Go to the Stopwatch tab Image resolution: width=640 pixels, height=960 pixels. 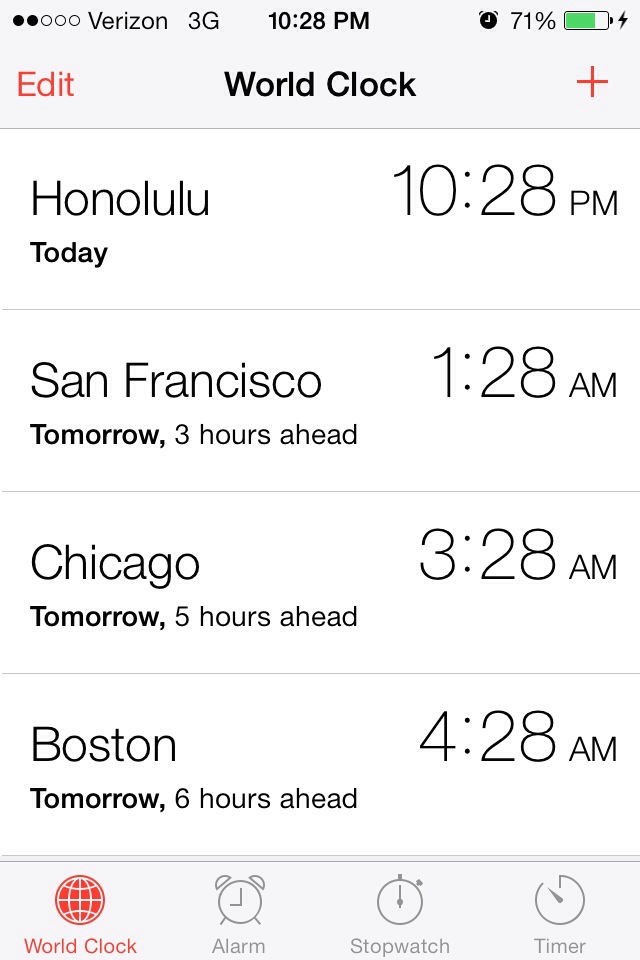point(400,914)
